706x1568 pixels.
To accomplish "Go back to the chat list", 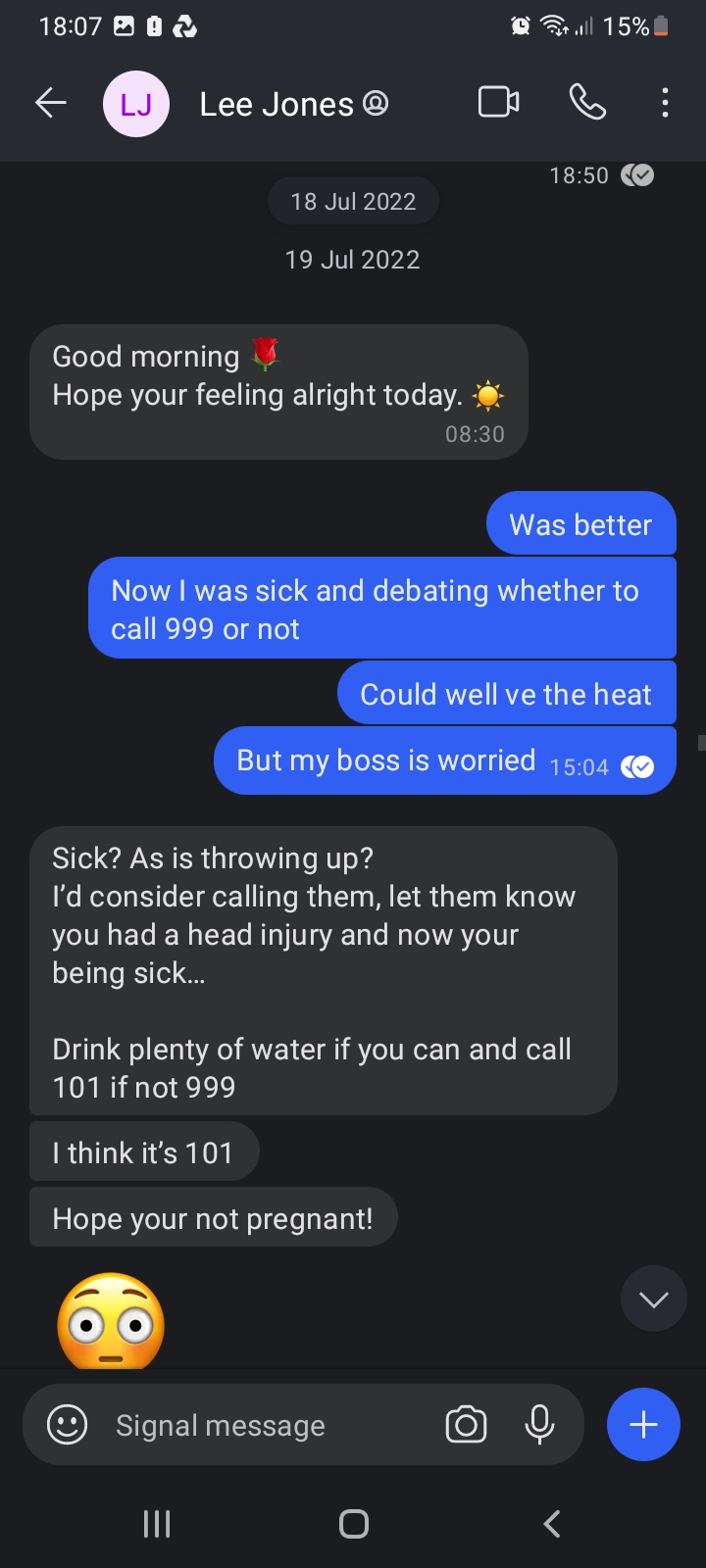I will tap(51, 102).
